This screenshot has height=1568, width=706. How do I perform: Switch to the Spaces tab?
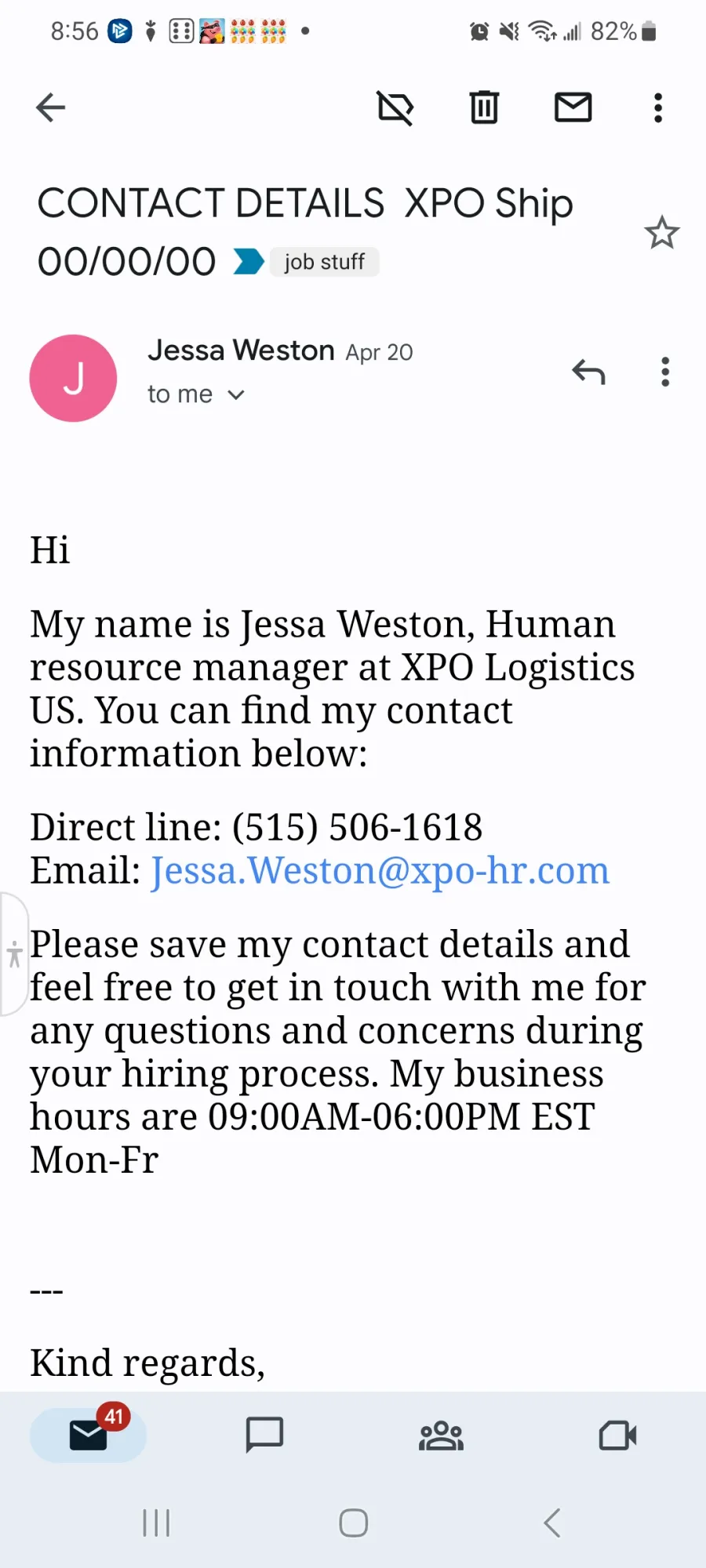click(x=441, y=1435)
